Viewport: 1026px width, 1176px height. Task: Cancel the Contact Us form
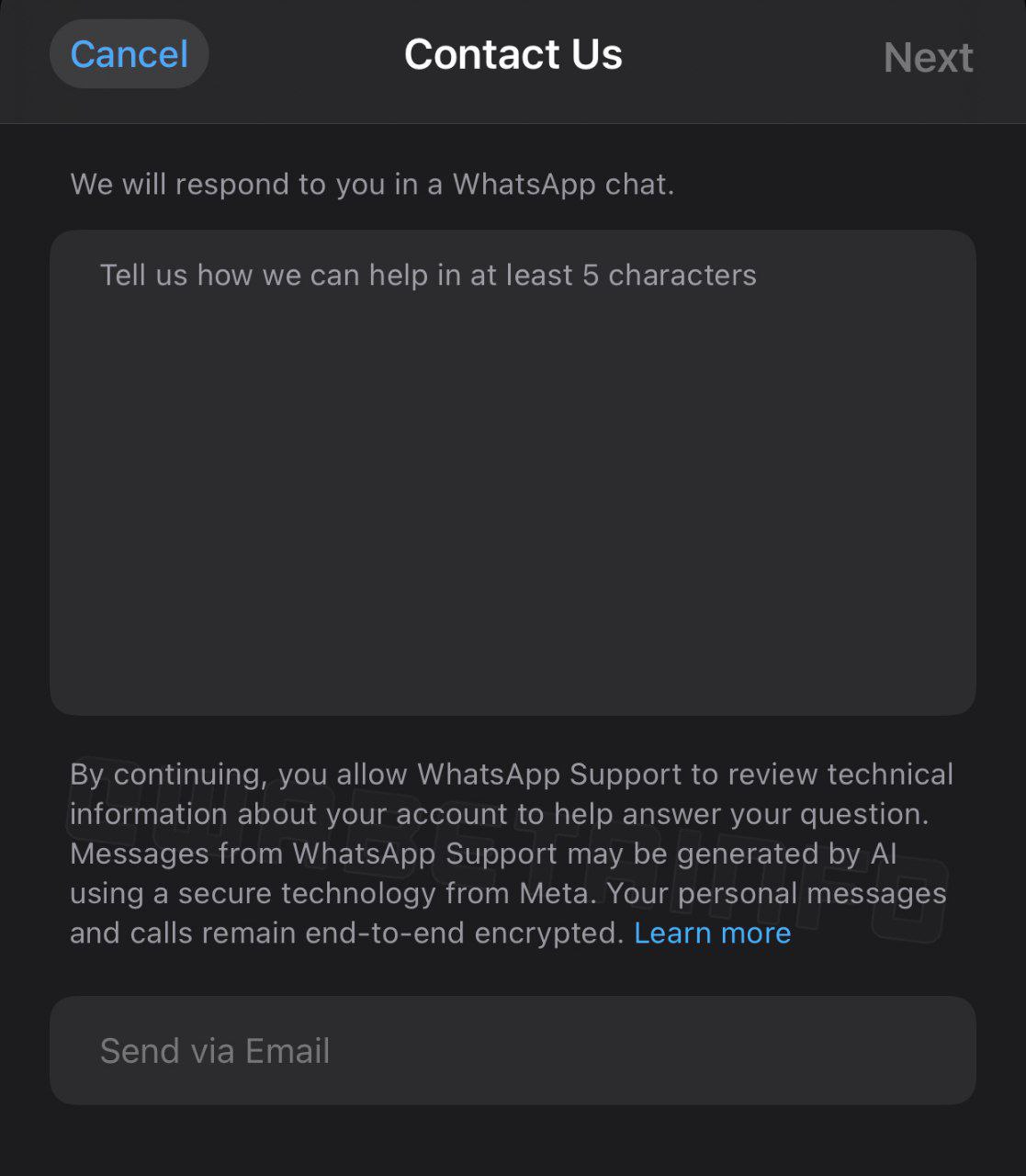coord(130,54)
